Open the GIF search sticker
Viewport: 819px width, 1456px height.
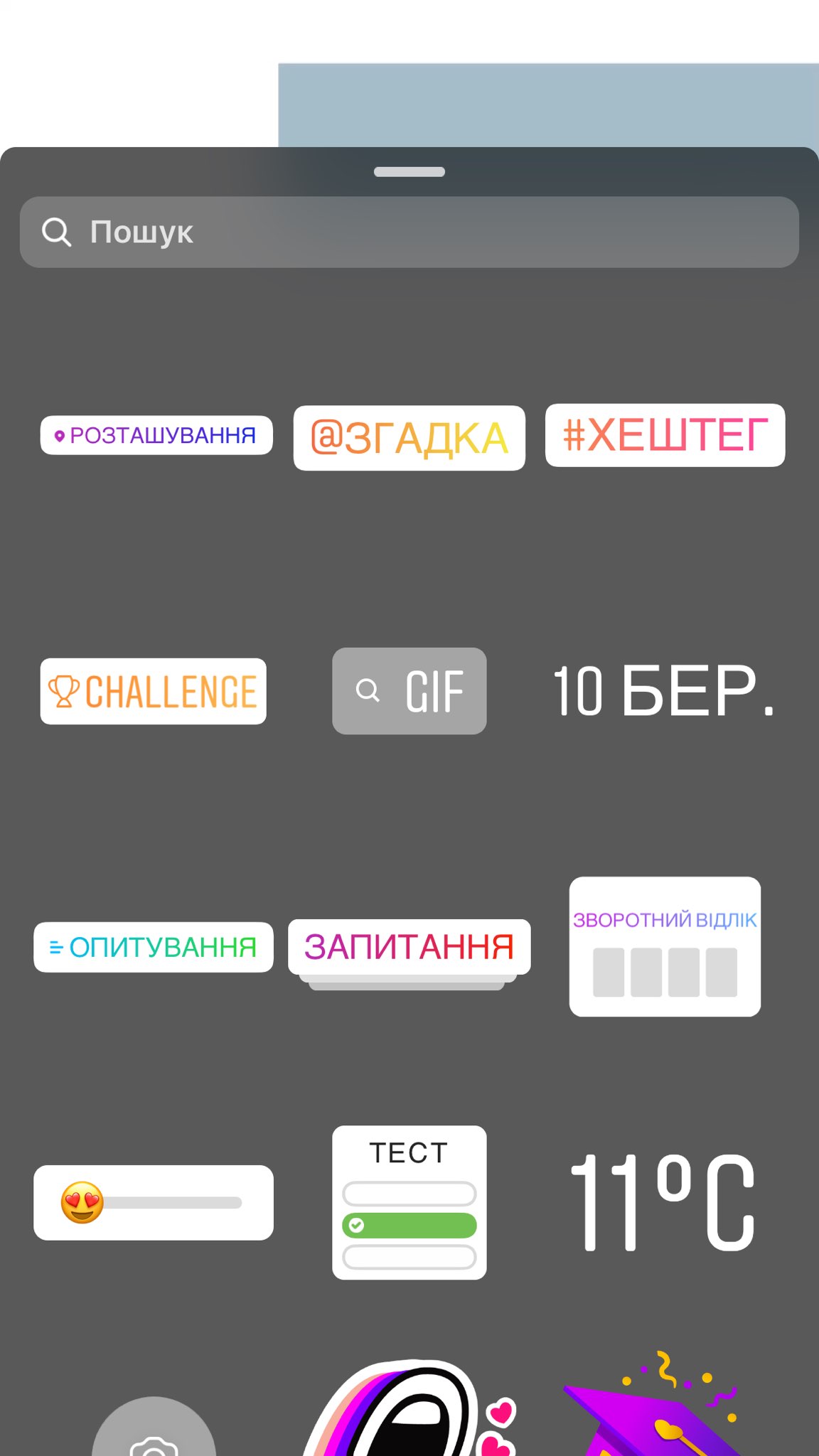click(409, 691)
